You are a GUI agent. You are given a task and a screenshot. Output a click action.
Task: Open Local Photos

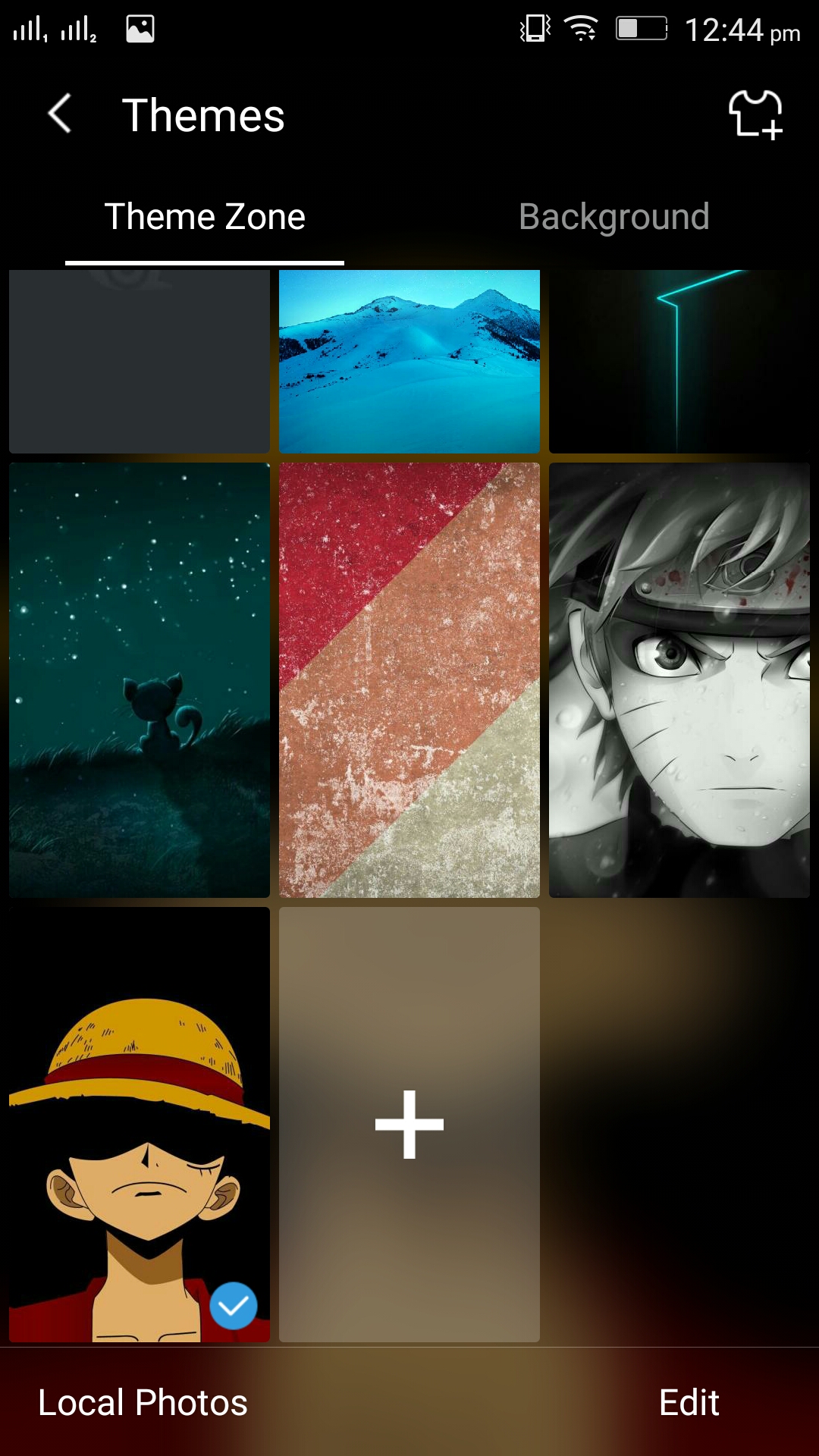click(143, 1402)
